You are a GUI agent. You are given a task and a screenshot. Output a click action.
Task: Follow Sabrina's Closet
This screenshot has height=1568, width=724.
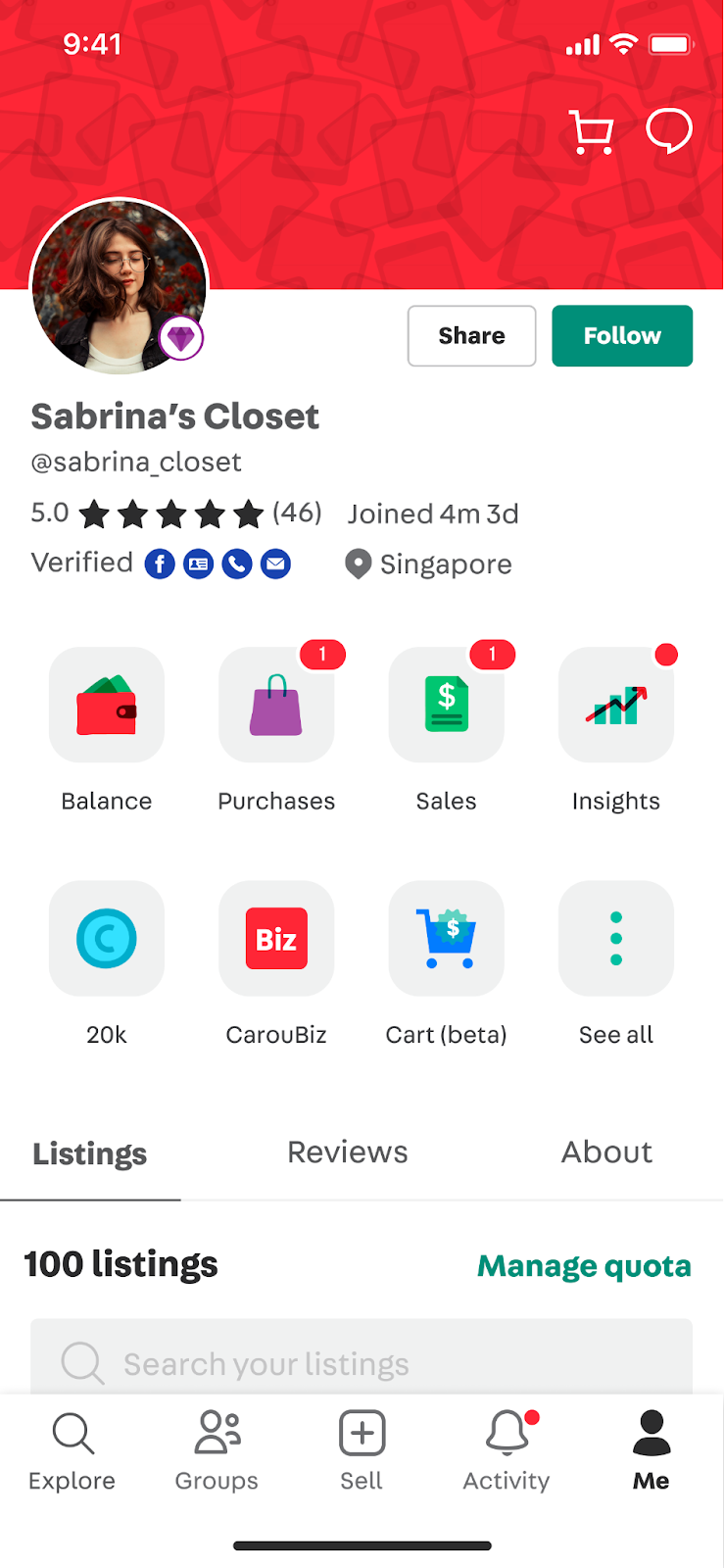[x=622, y=336]
